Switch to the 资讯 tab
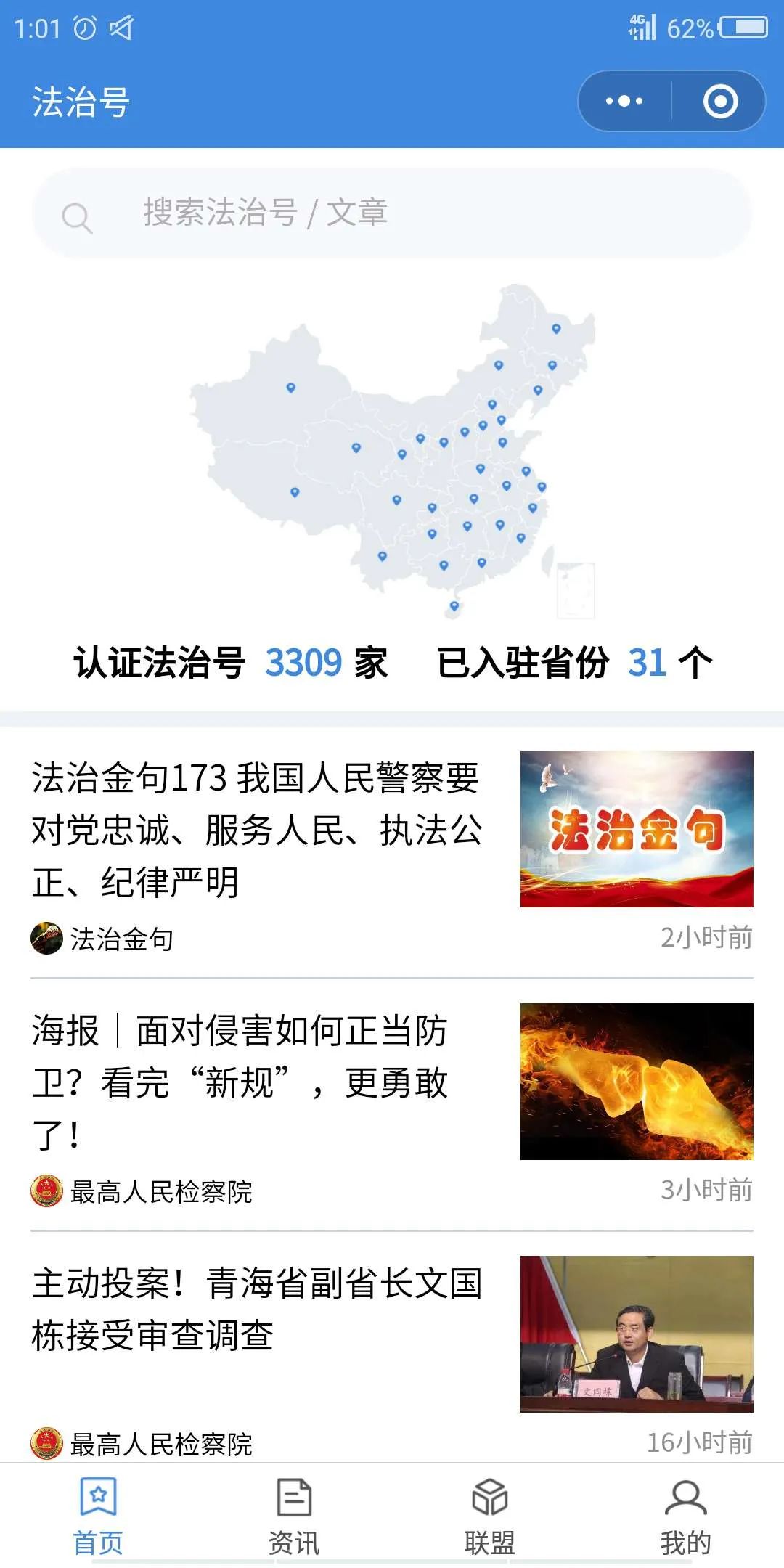The height and width of the screenshot is (1568, 784). pos(294,1516)
